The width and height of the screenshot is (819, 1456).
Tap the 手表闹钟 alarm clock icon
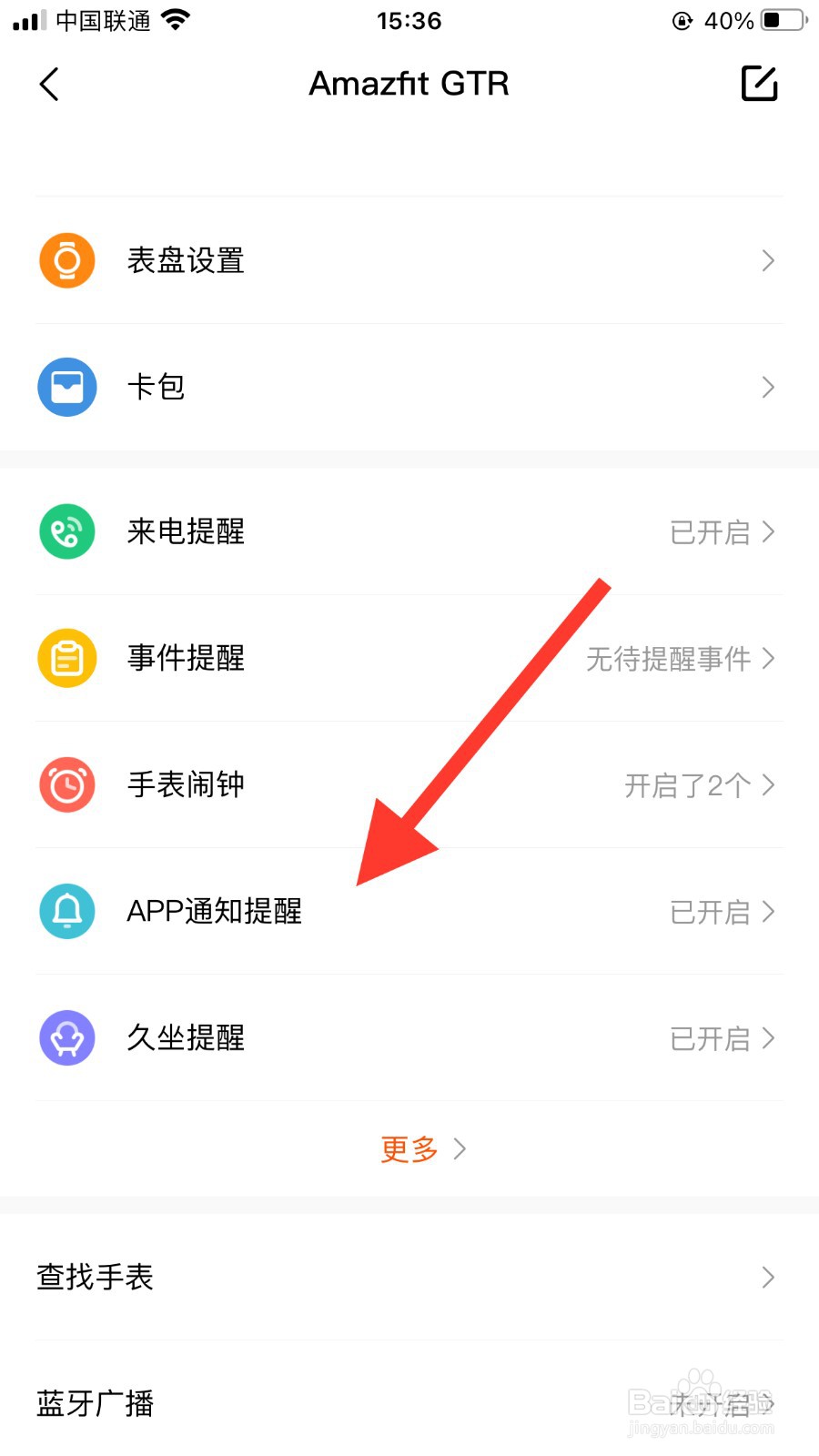click(x=66, y=784)
